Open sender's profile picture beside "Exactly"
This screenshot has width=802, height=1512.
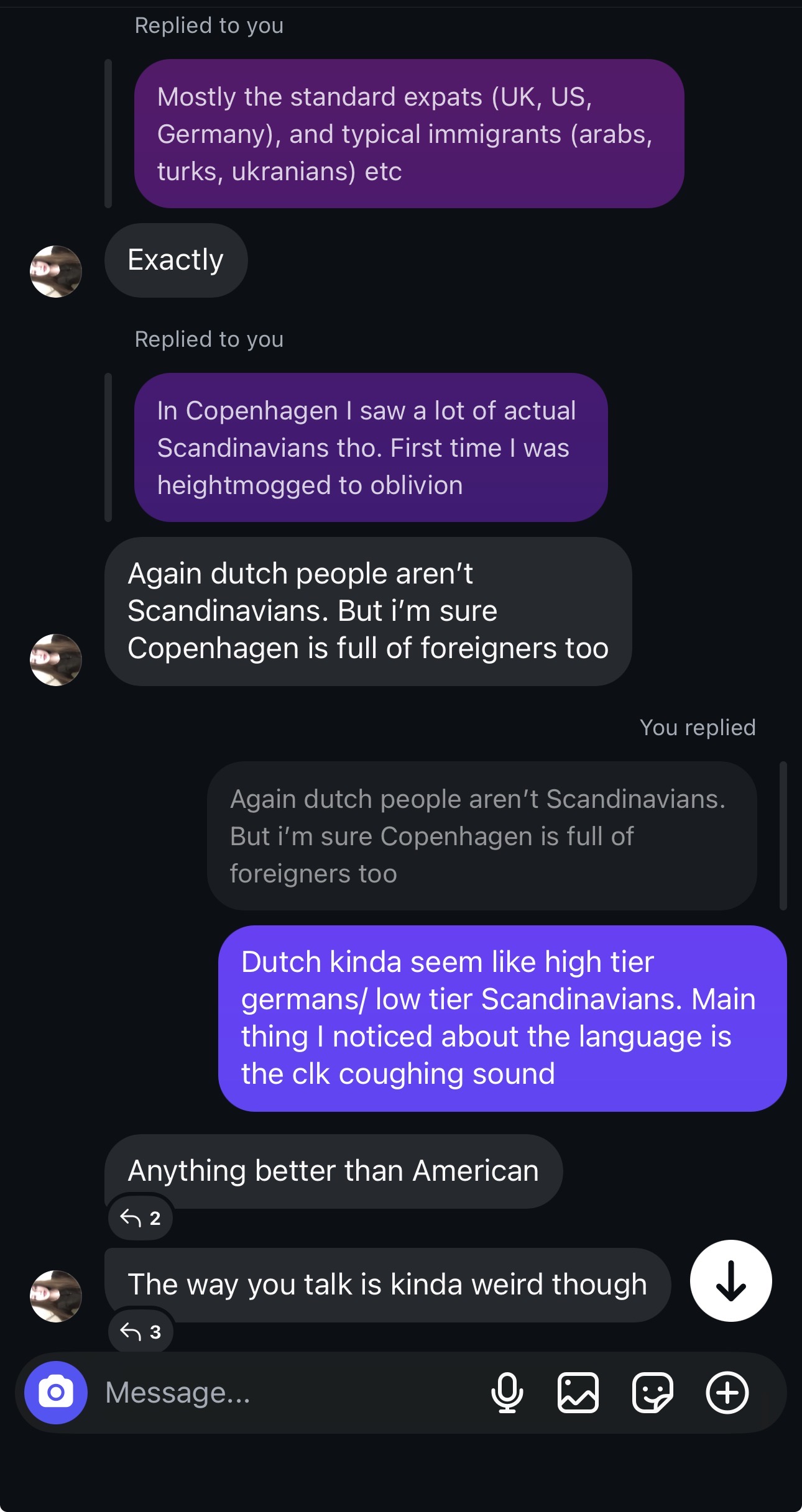[56, 272]
